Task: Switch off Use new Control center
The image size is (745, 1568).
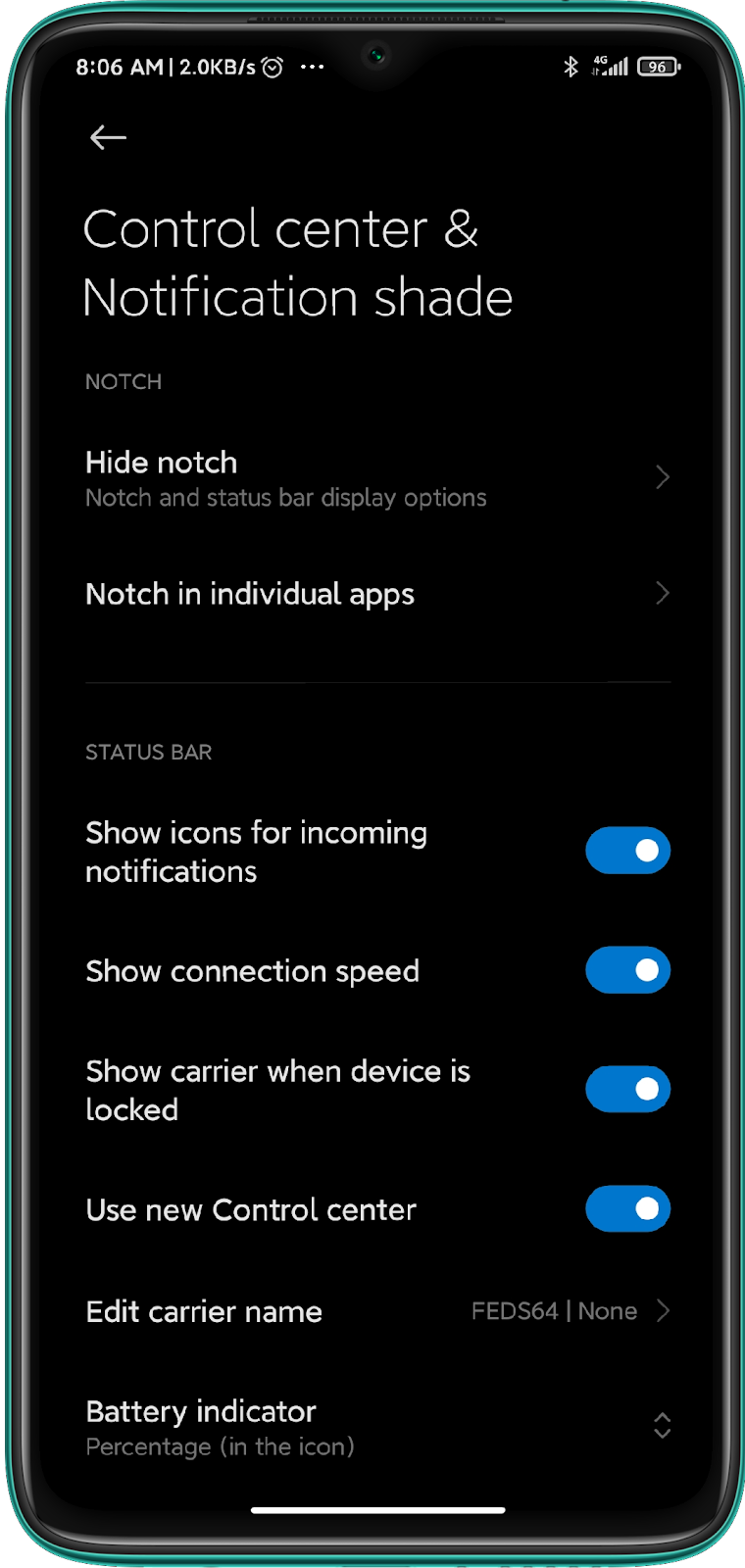Action: pos(627,1209)
